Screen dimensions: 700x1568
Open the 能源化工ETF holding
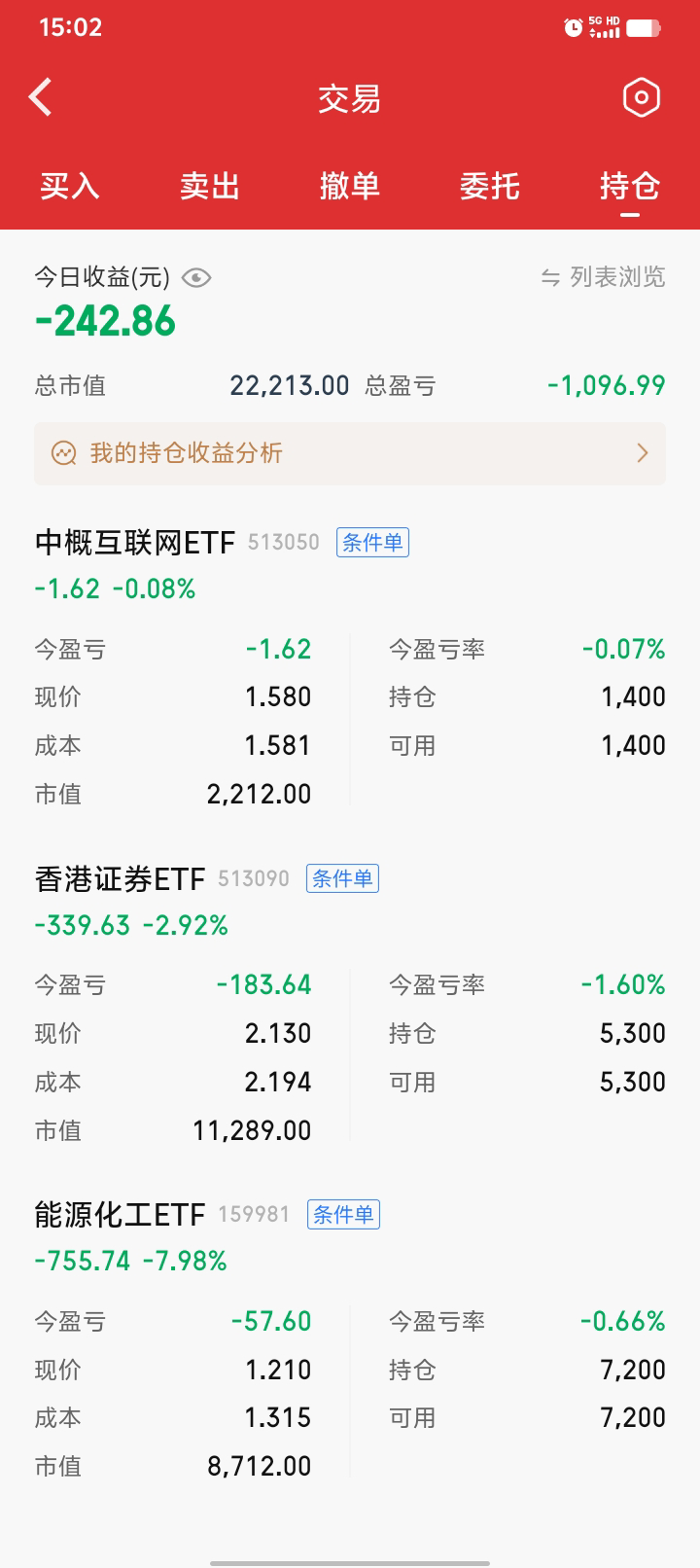click(121, 1214)
